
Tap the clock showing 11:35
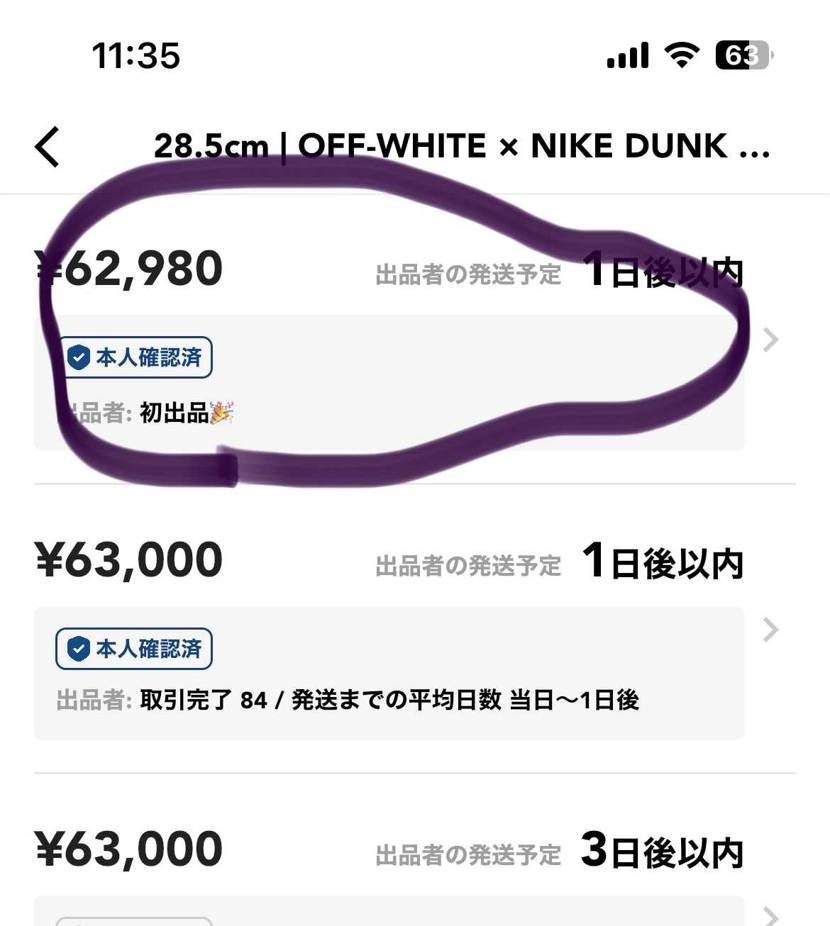point(135,56)
